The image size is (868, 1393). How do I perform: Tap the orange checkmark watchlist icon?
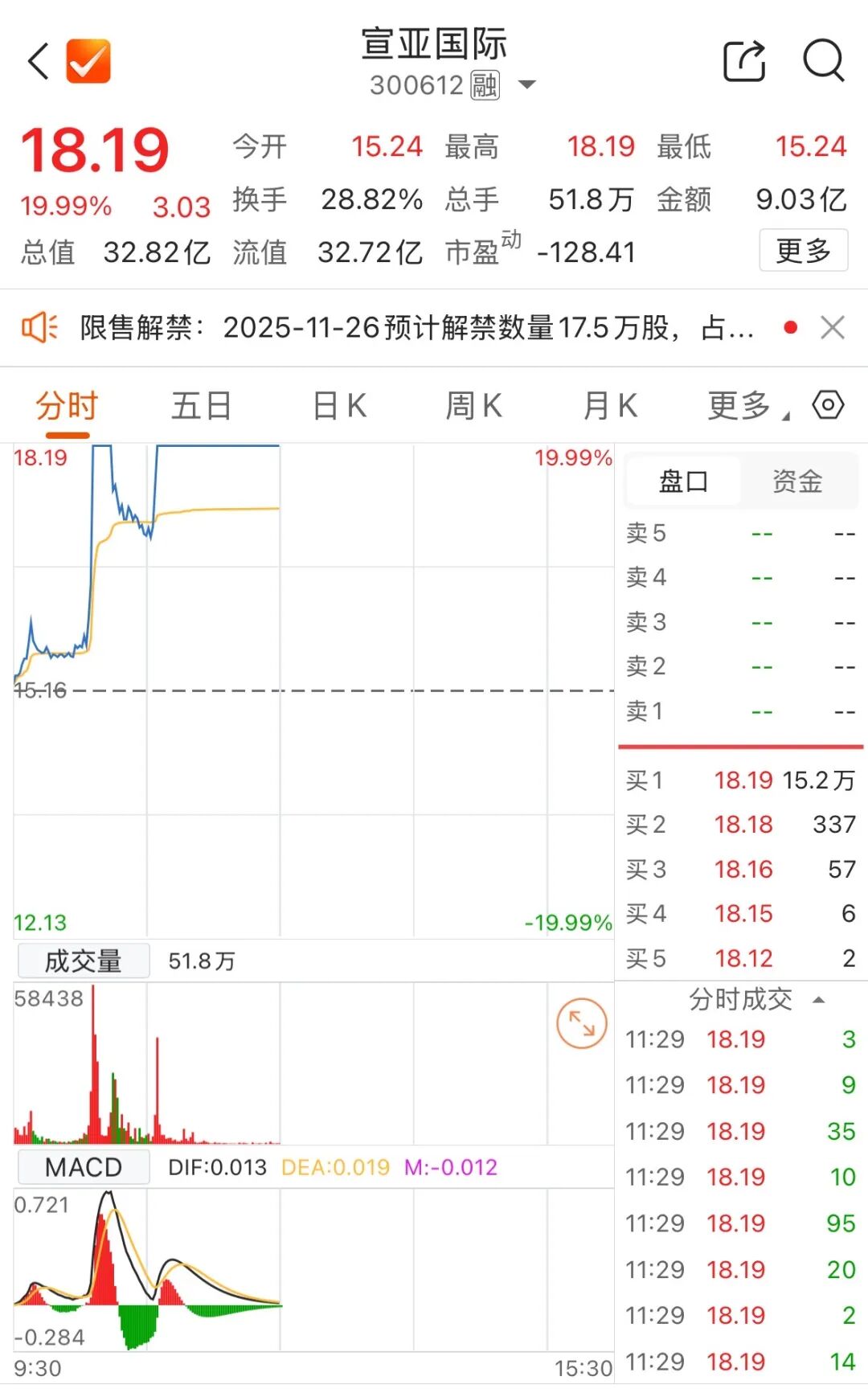tap(88, 61)
